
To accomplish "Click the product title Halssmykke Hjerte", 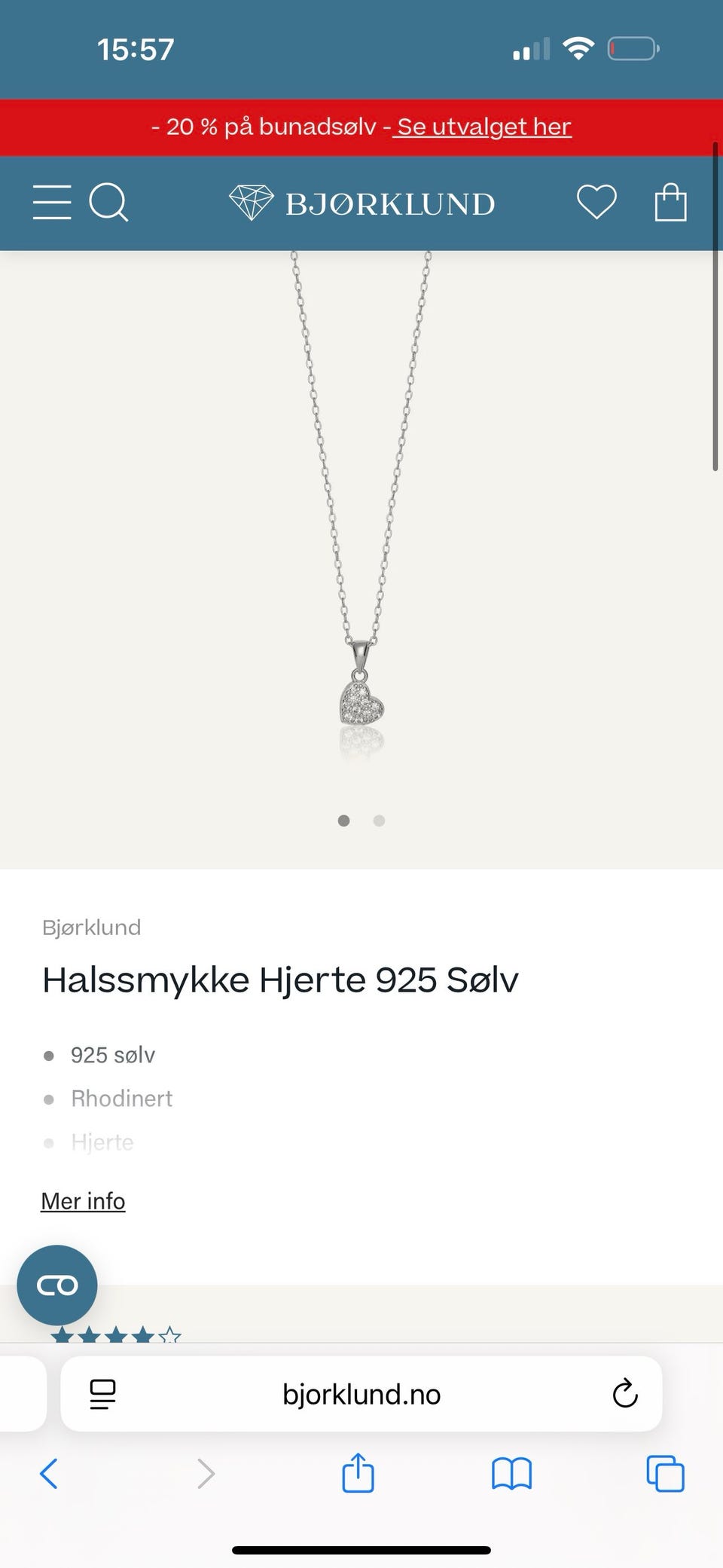I will point(280,979).
